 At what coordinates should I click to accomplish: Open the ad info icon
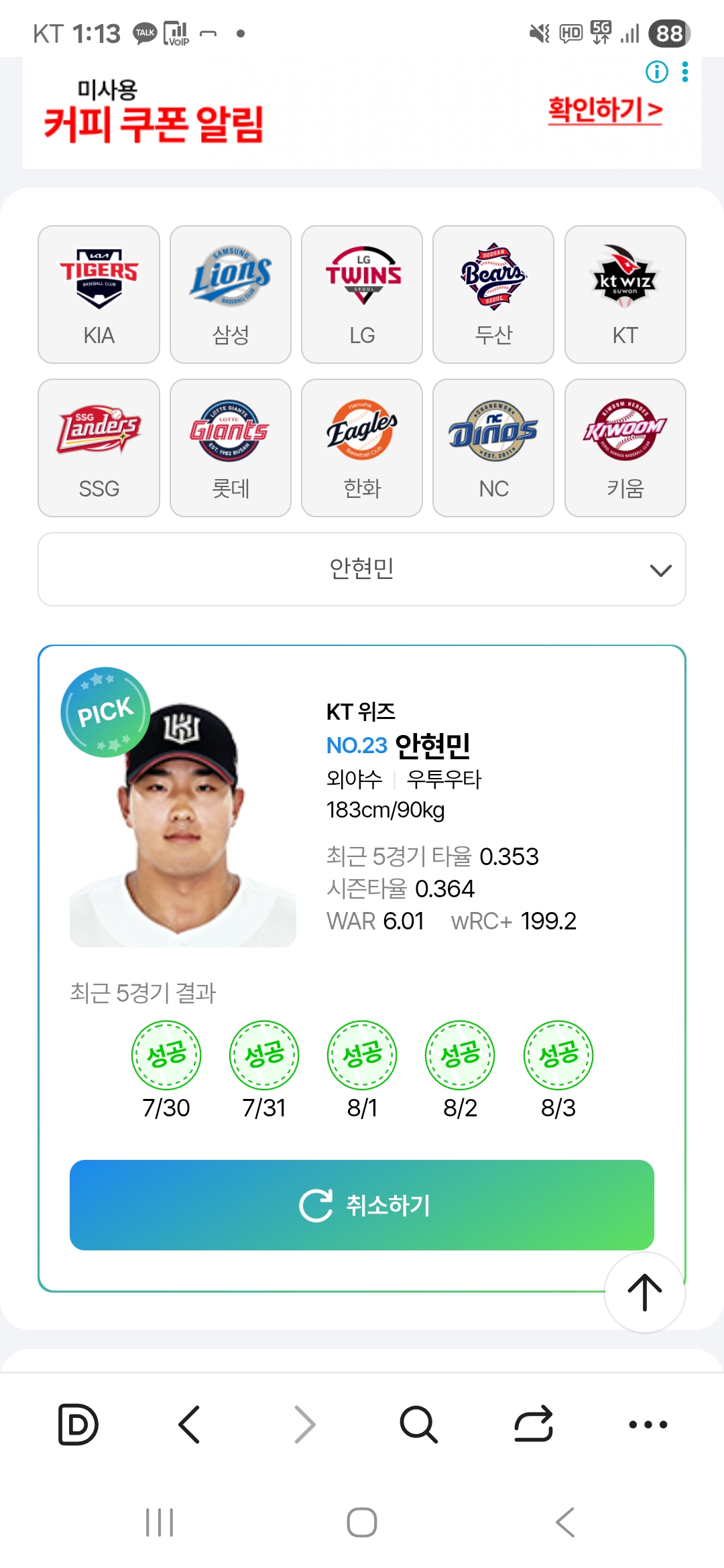(657, 72)
